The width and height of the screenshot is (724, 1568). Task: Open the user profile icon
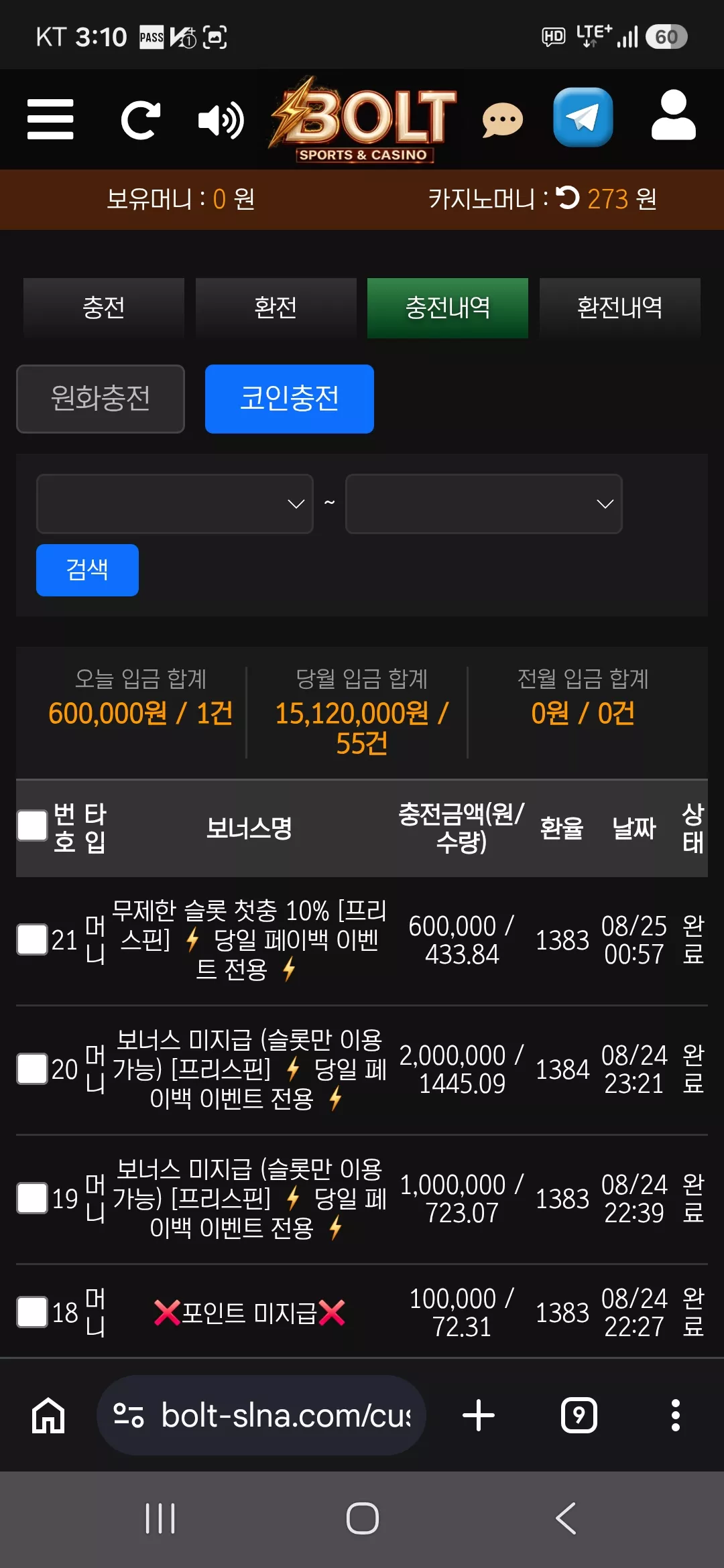pos(673,115)
